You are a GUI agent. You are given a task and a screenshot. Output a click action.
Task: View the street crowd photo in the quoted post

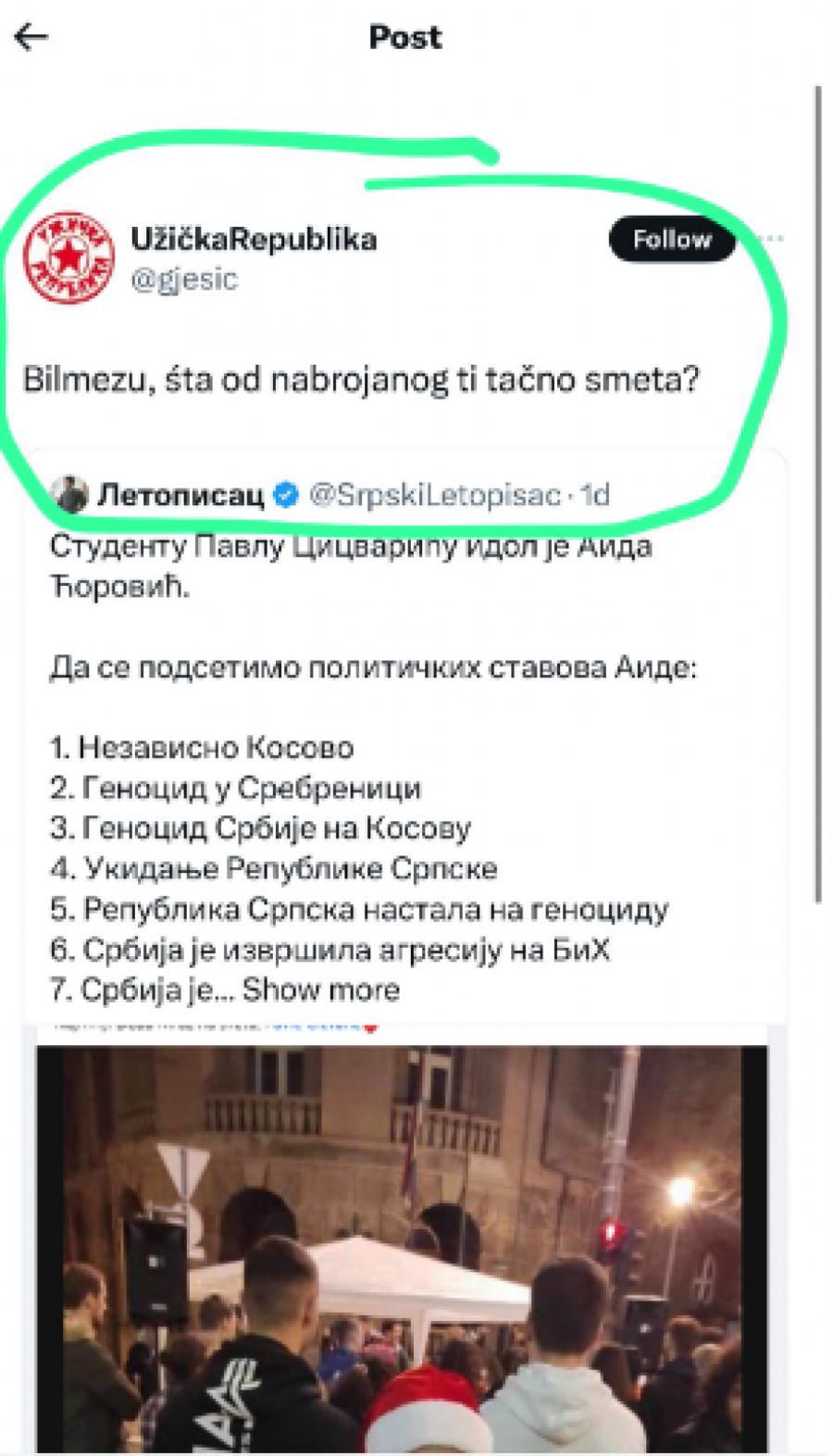coord(402,1250)
